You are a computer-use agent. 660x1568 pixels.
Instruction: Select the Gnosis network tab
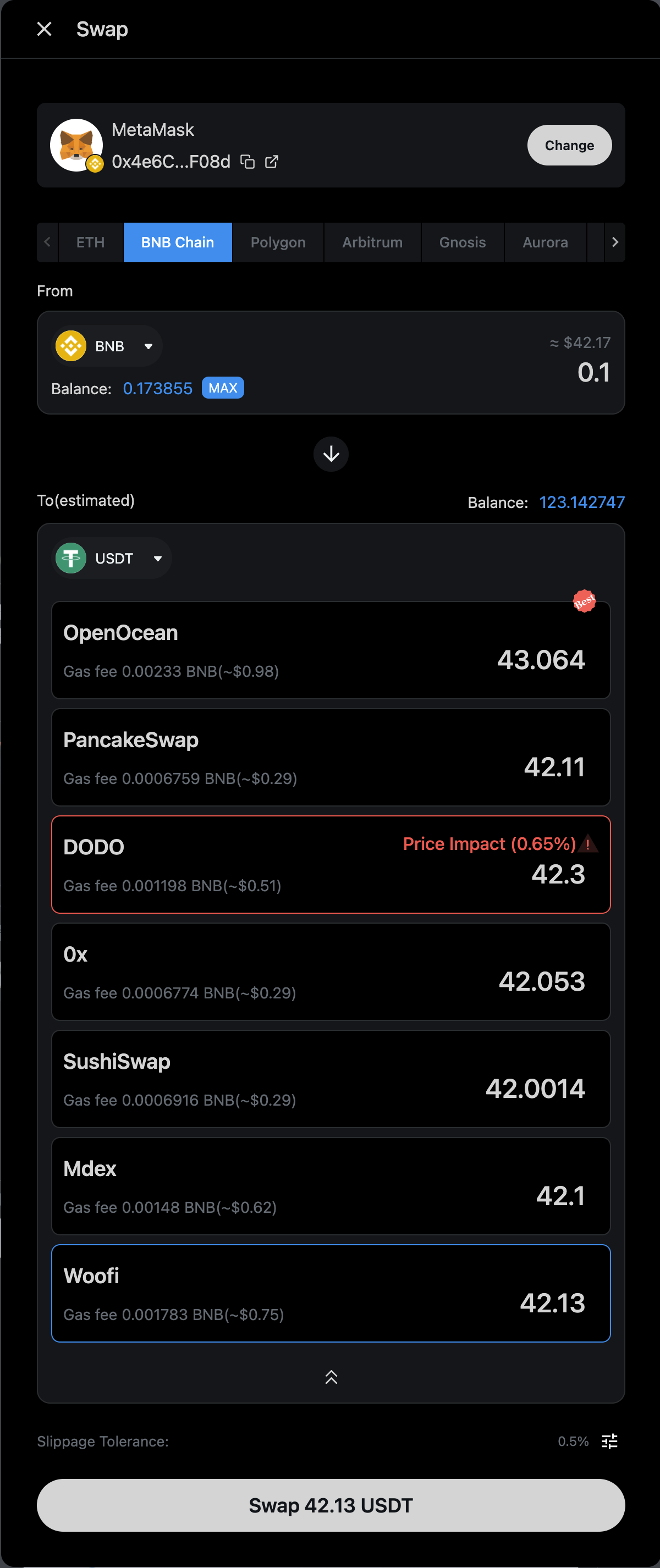(x=462, y=242)
